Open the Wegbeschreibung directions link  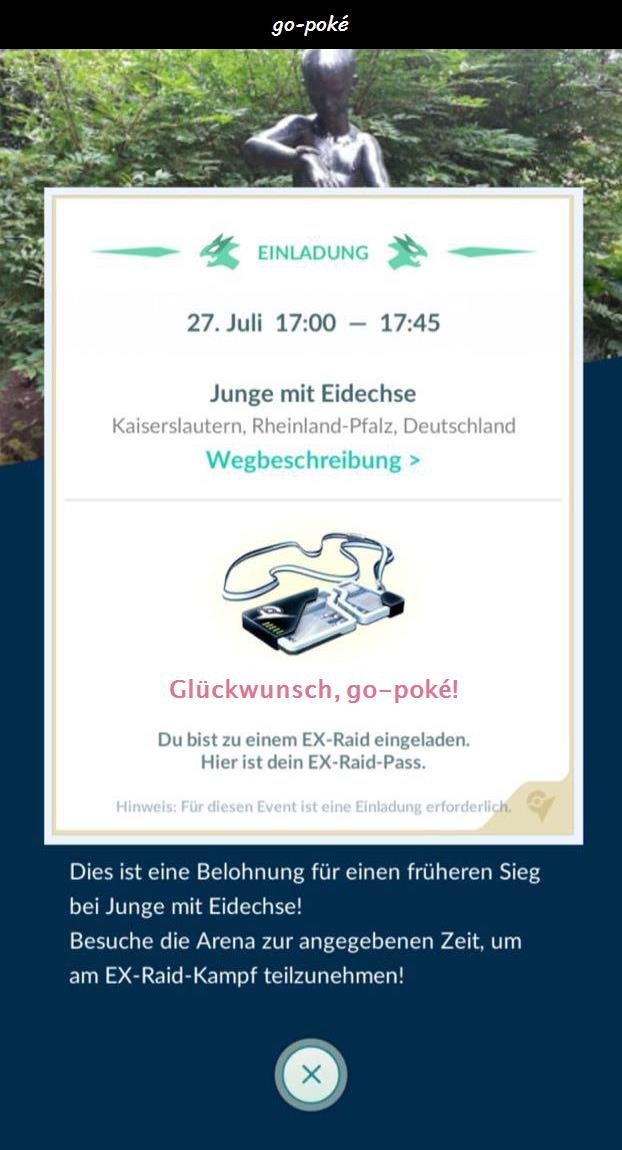[312, 460]
